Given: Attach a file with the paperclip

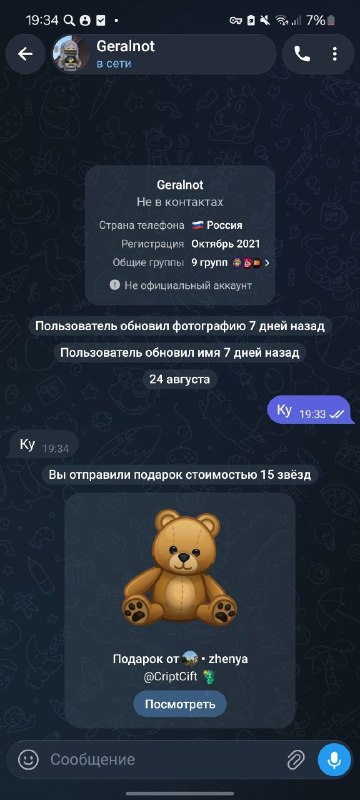Looking at the screenshot, I should [x=295, y=760].
